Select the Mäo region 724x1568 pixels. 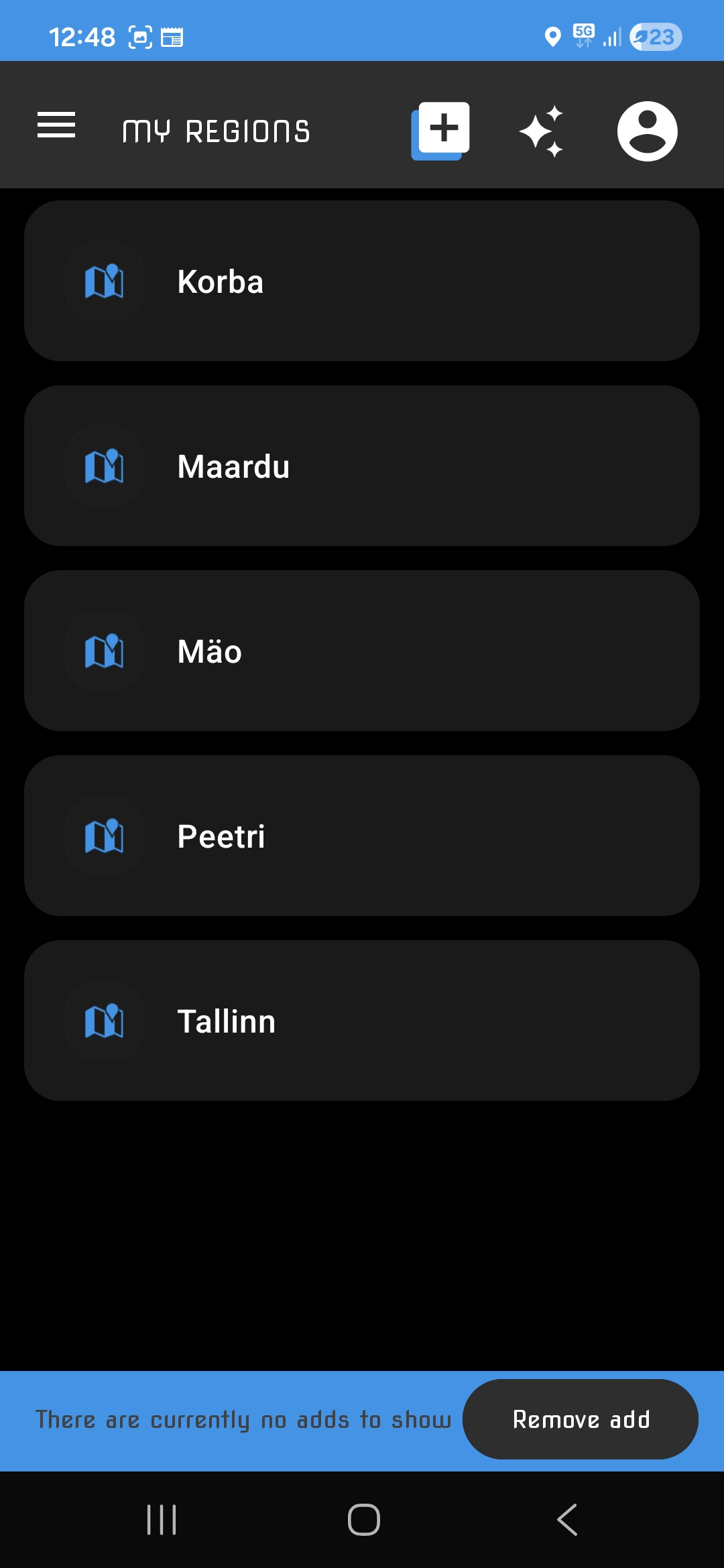coord(362,651)
